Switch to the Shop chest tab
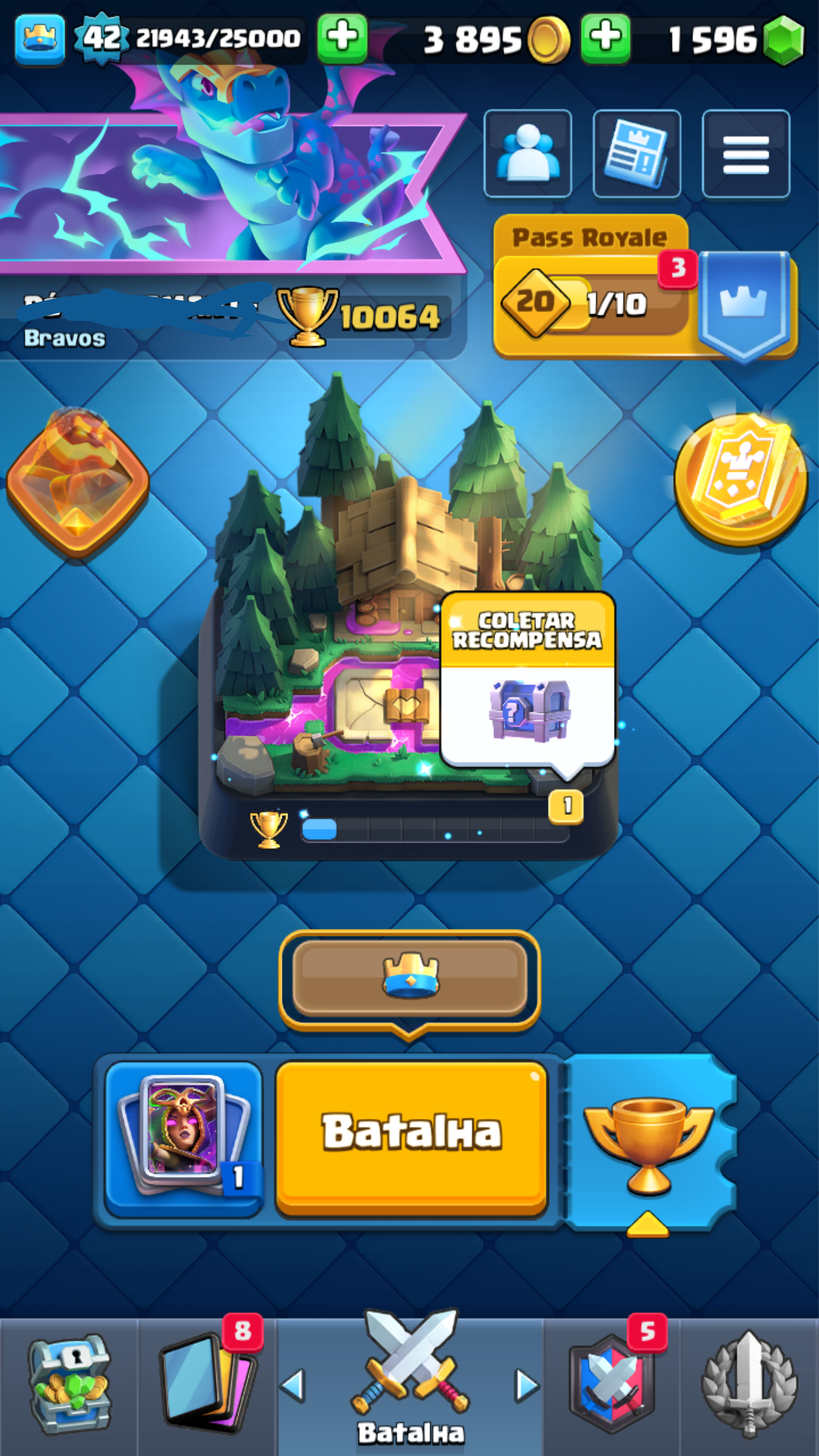The height and width of the screenshot is (1456, 819). [x=69, y=1386]
